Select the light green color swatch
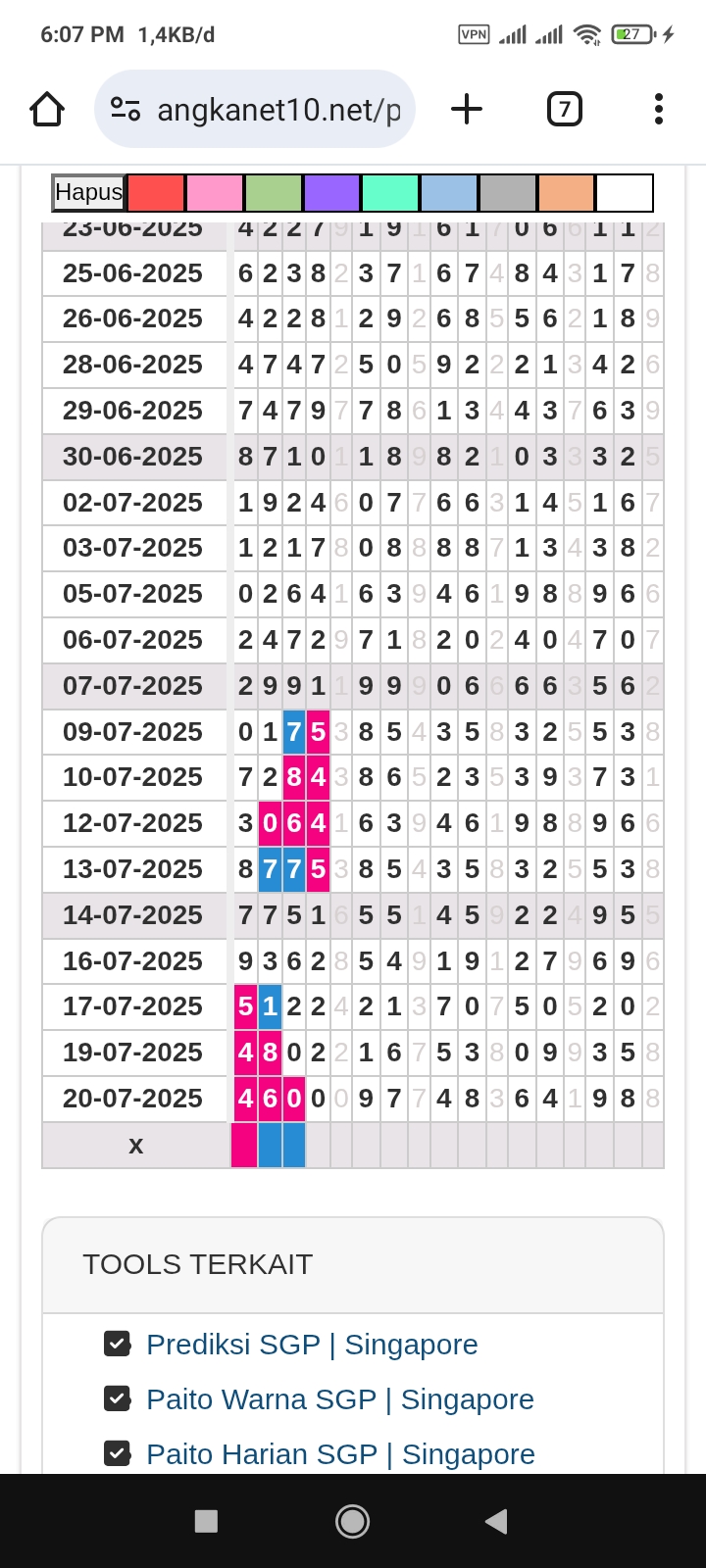 [274, 193]
